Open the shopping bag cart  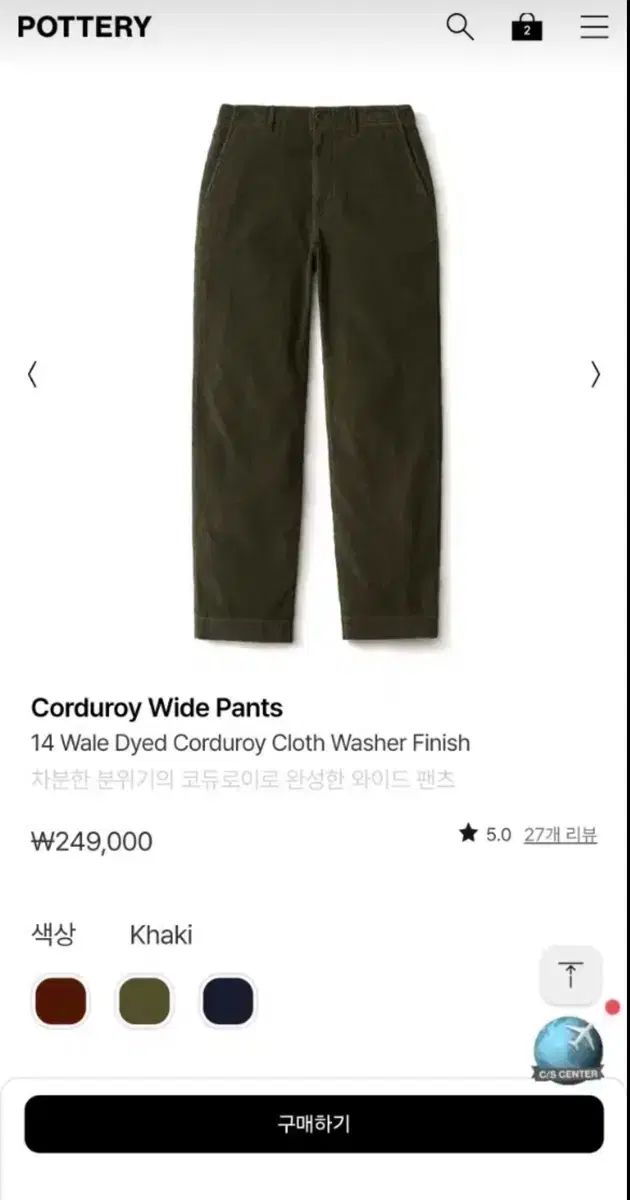tap(527, 27)
